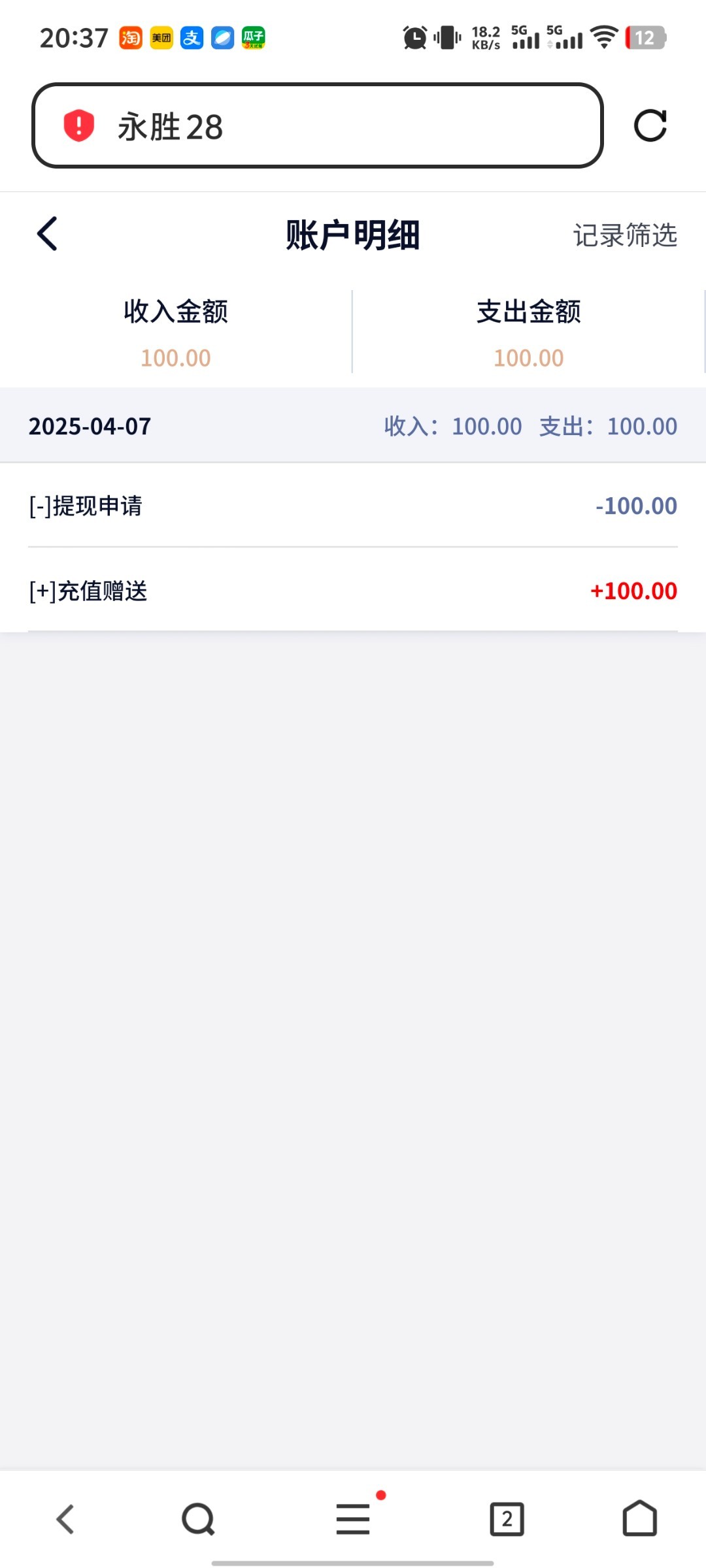Tap the address bar showing 永胜28
The height and width of the screenshot is (1568, 706).
pyautogui.click(x=317, y=125)
